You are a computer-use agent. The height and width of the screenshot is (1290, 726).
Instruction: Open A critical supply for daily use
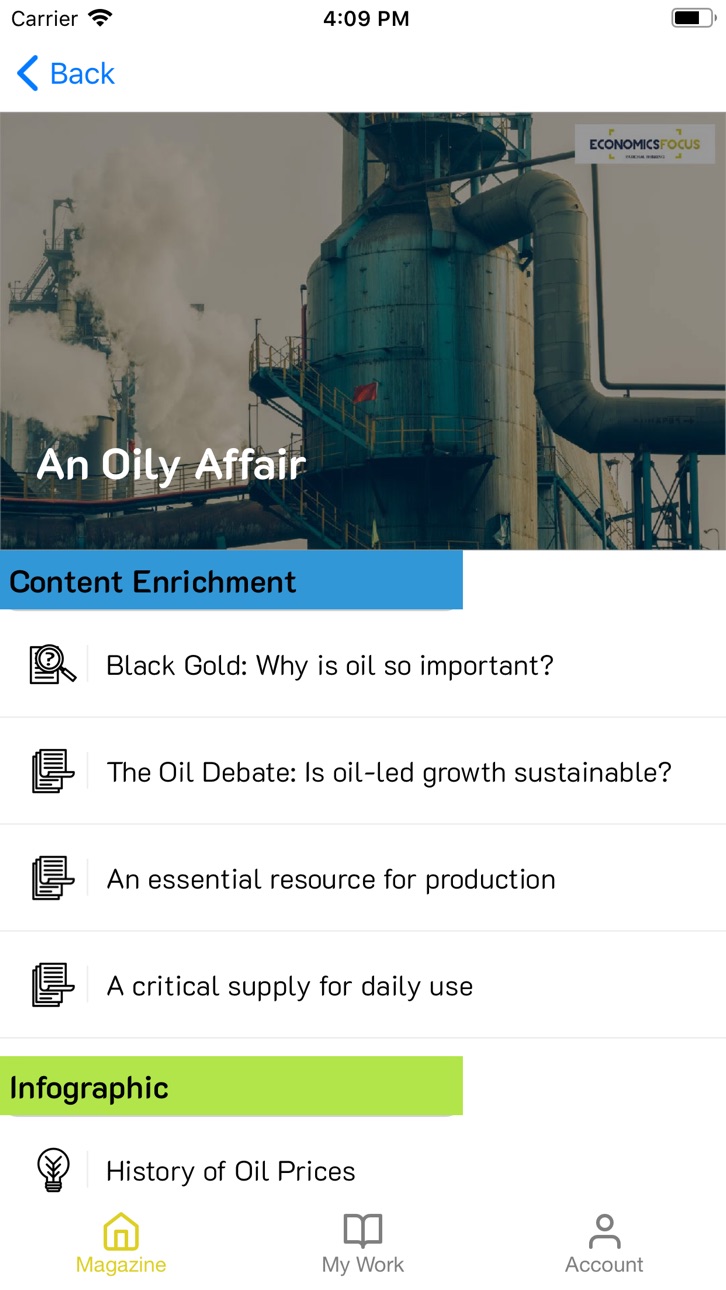(x=363, y=985)
